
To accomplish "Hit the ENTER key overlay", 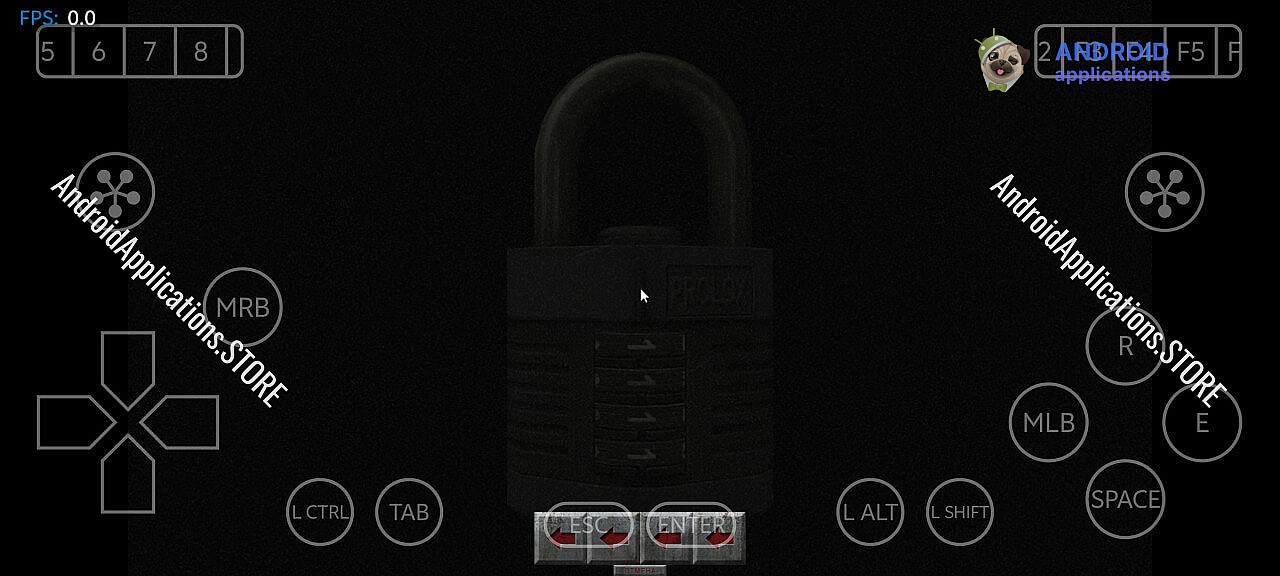I will point(691,524).
